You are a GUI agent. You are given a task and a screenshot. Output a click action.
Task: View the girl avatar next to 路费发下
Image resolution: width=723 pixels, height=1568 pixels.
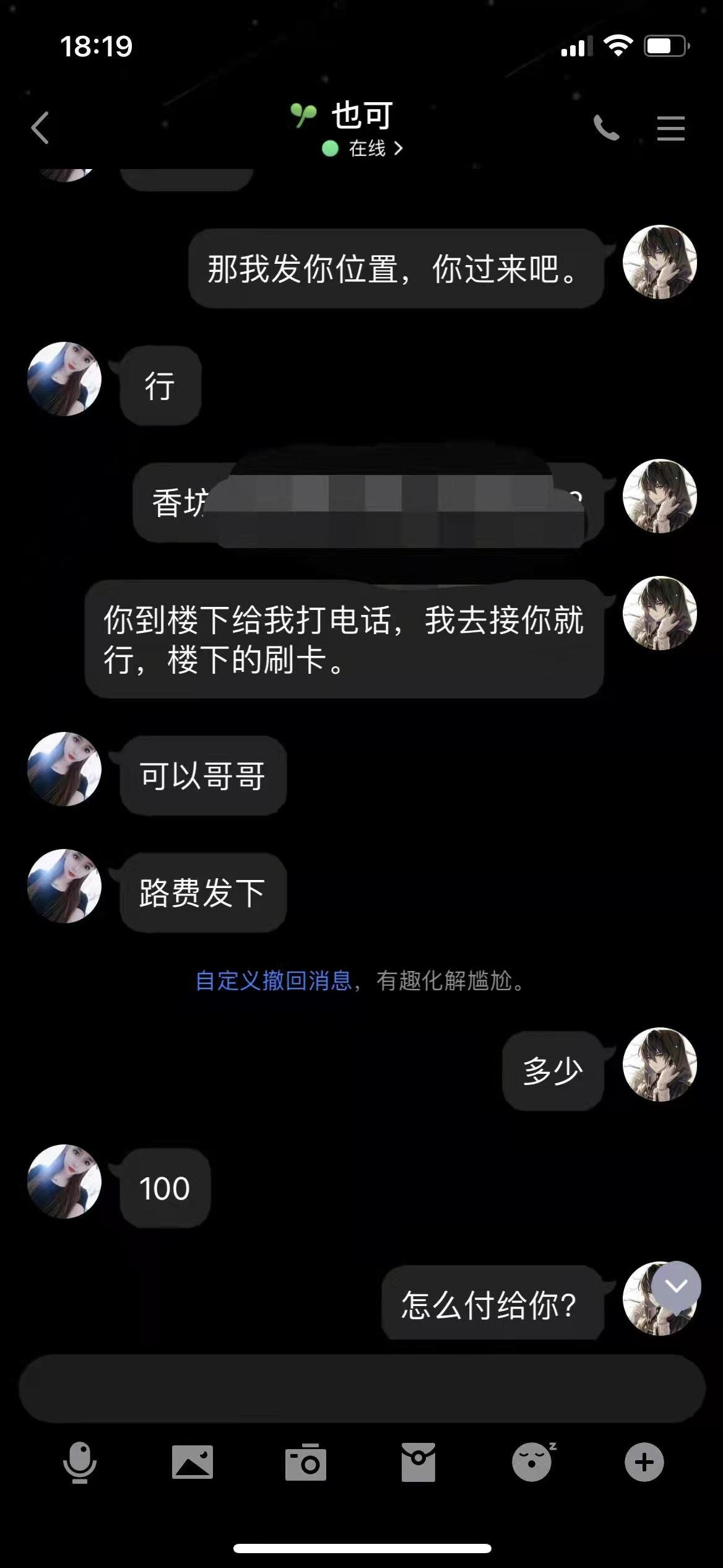tap(64, 886)
